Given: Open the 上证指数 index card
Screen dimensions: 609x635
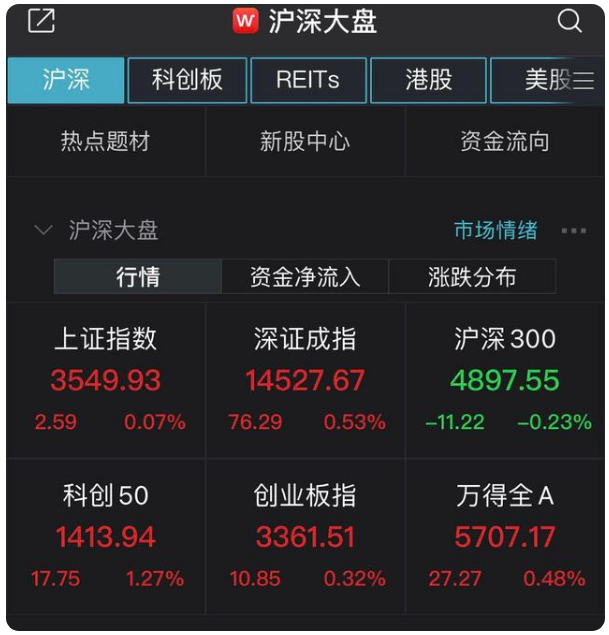Looking at the screenshot, I should click(106, 380).
